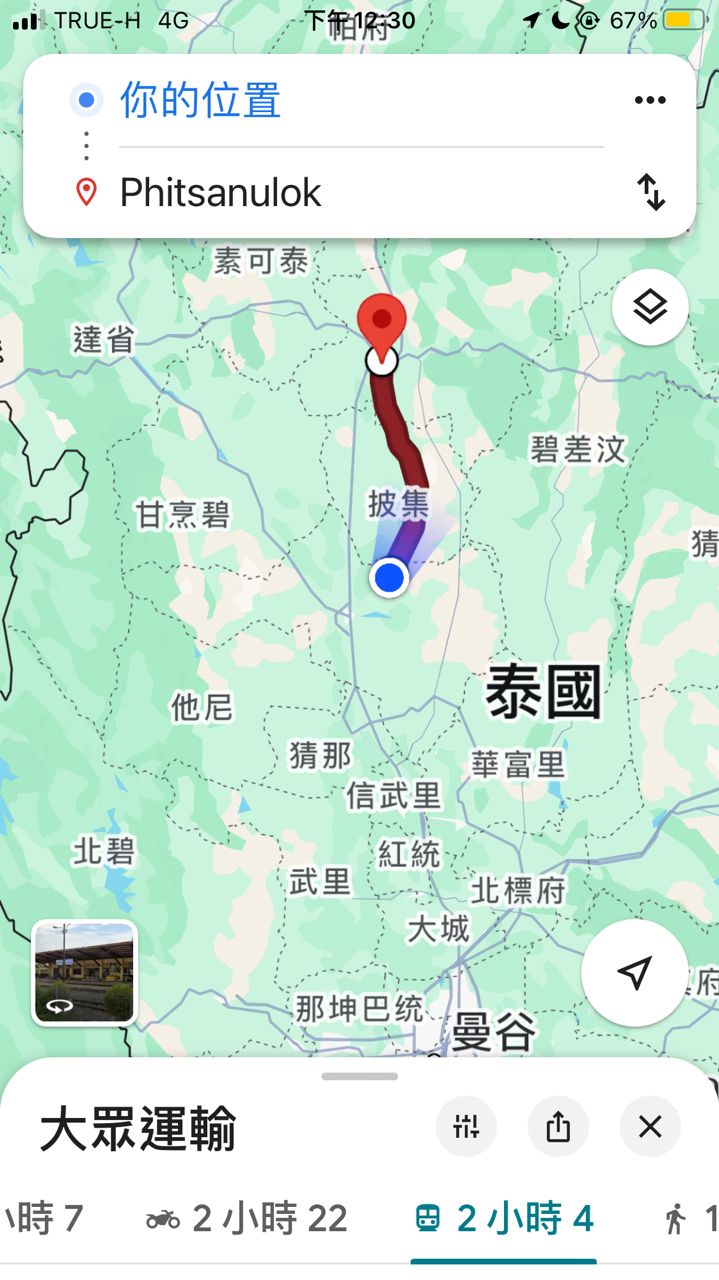Viewport: 719px width, 1280px height.
Task: Share these directions
Action: click(x=558, y=1127)
